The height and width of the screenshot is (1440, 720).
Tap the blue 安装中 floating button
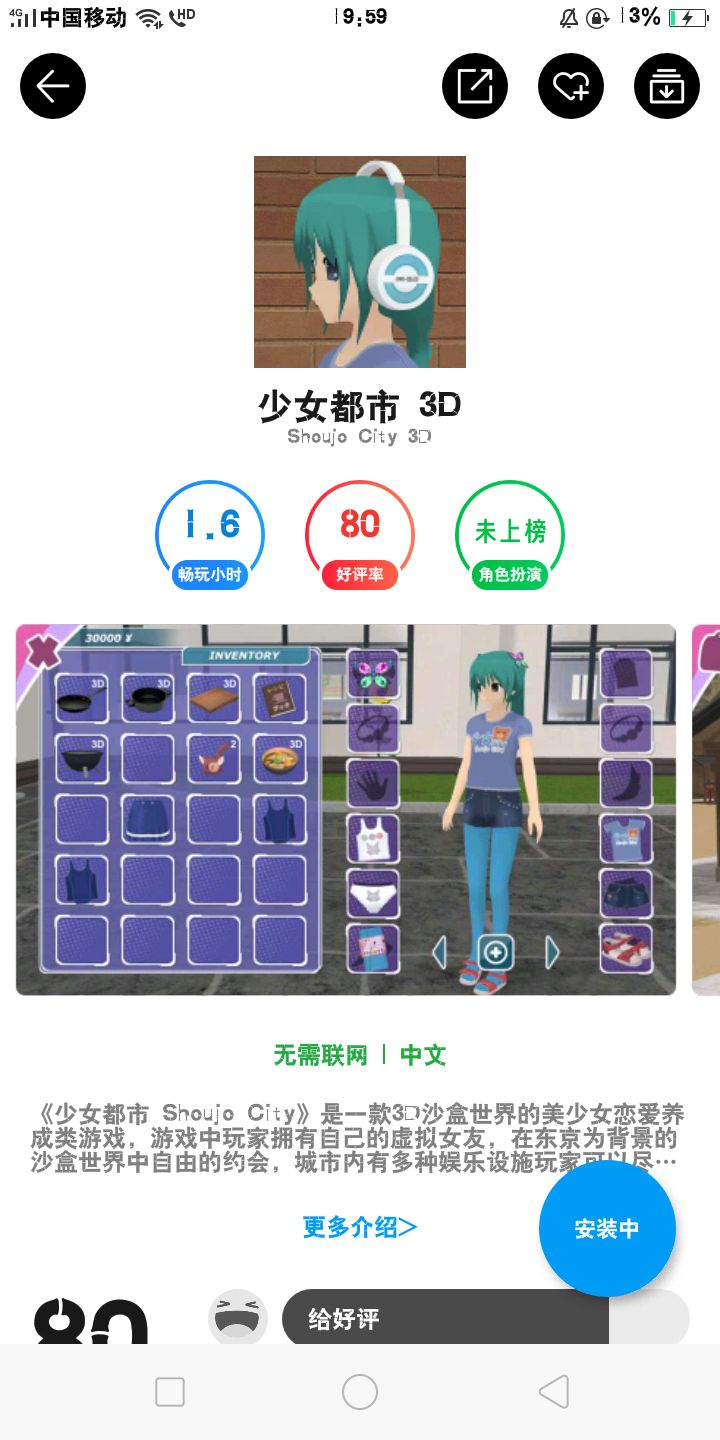(x=607, y=1229)
